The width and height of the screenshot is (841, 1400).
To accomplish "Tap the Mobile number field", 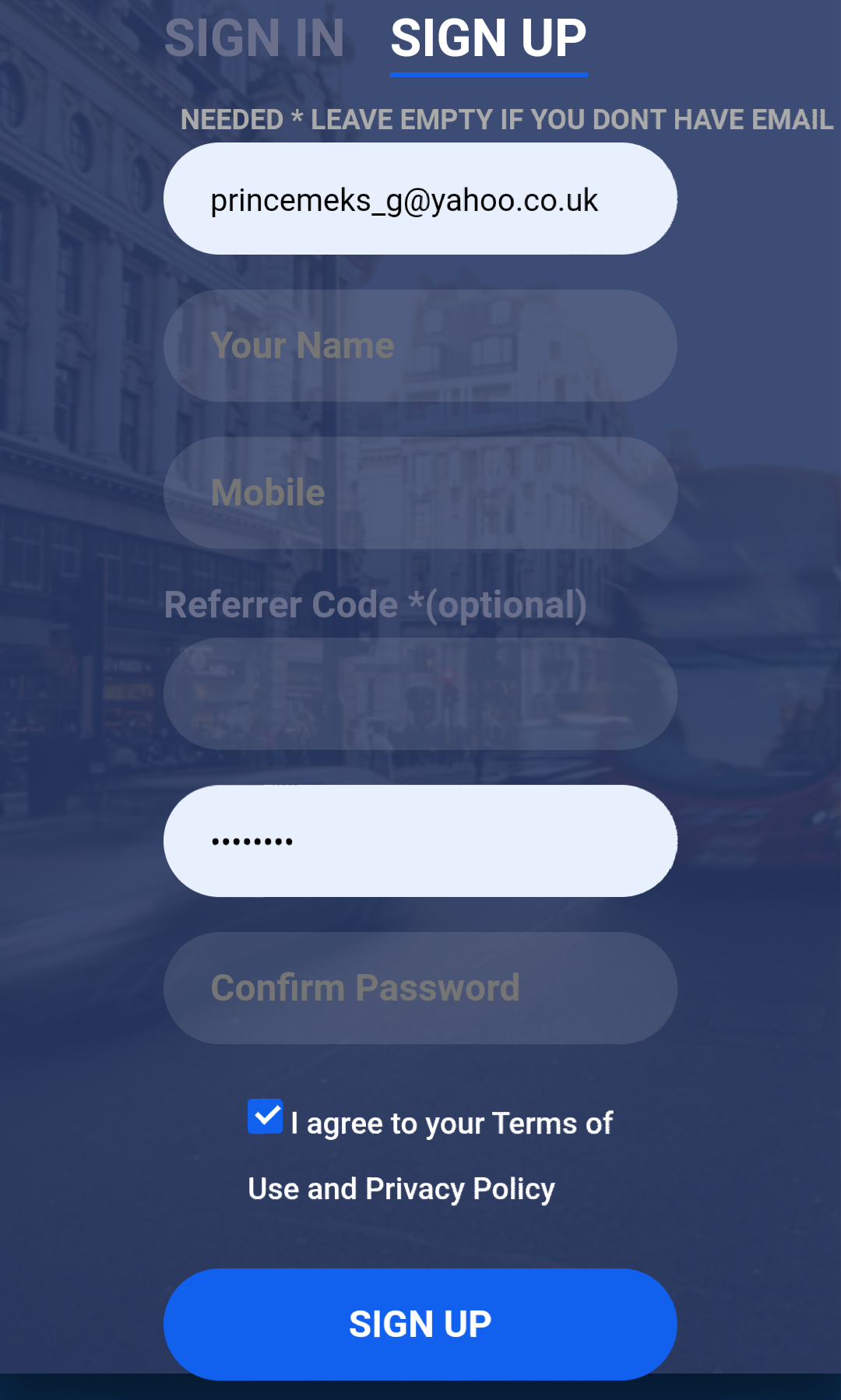I will [x=420, y=493].
